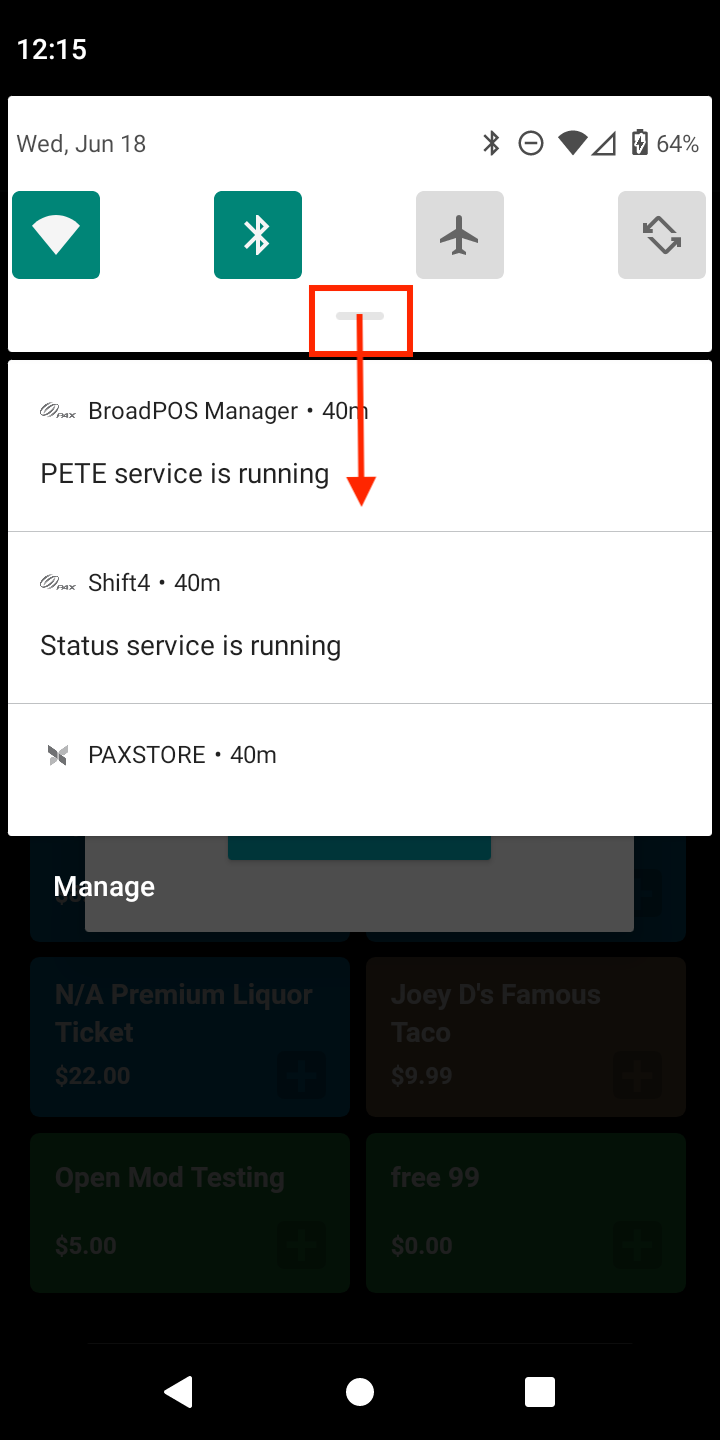Tap Manage notifications
Screen dimensions: 720x1440
[x=104, y=887]
